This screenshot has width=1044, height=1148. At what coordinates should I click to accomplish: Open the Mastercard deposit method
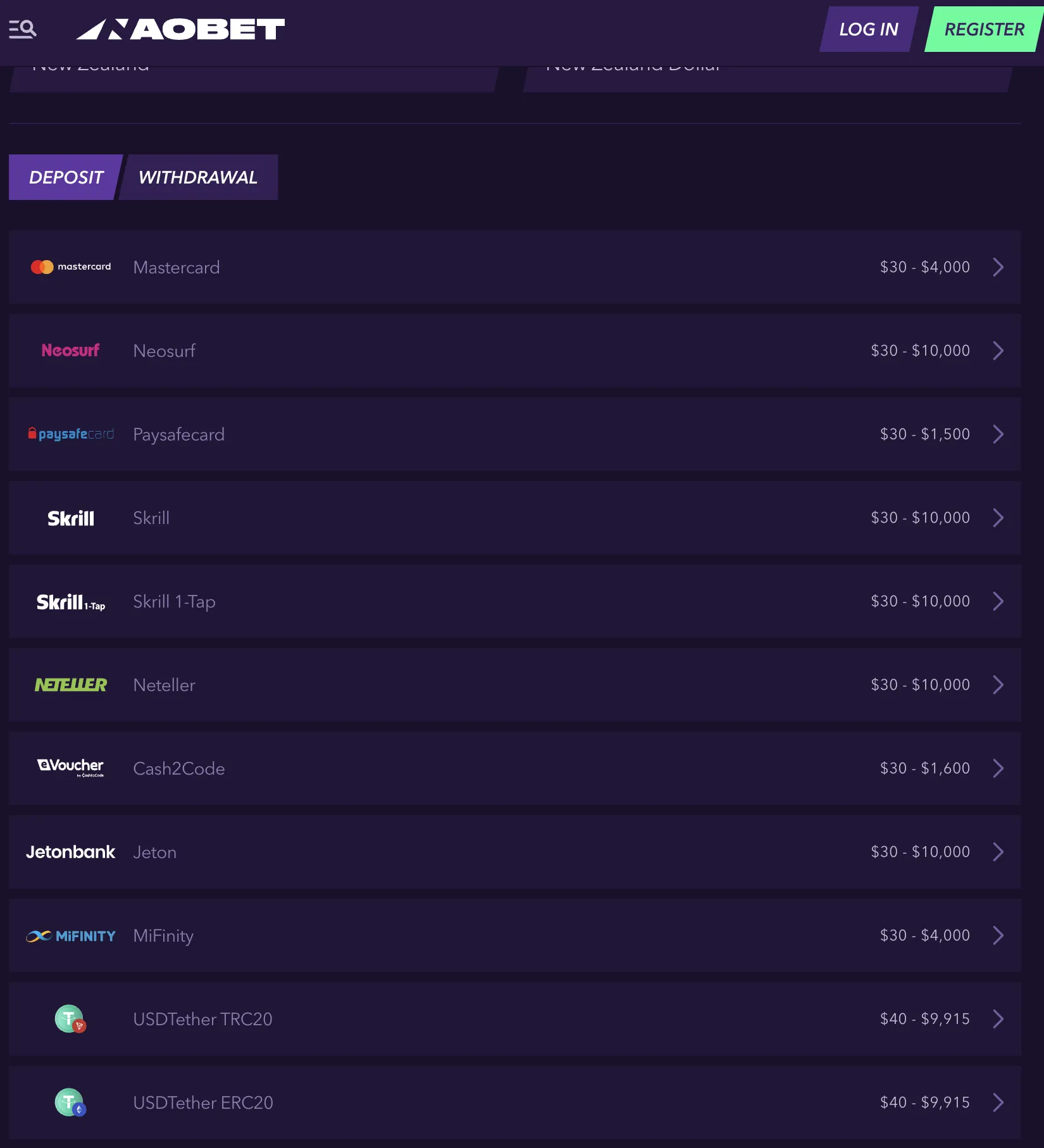514,267
